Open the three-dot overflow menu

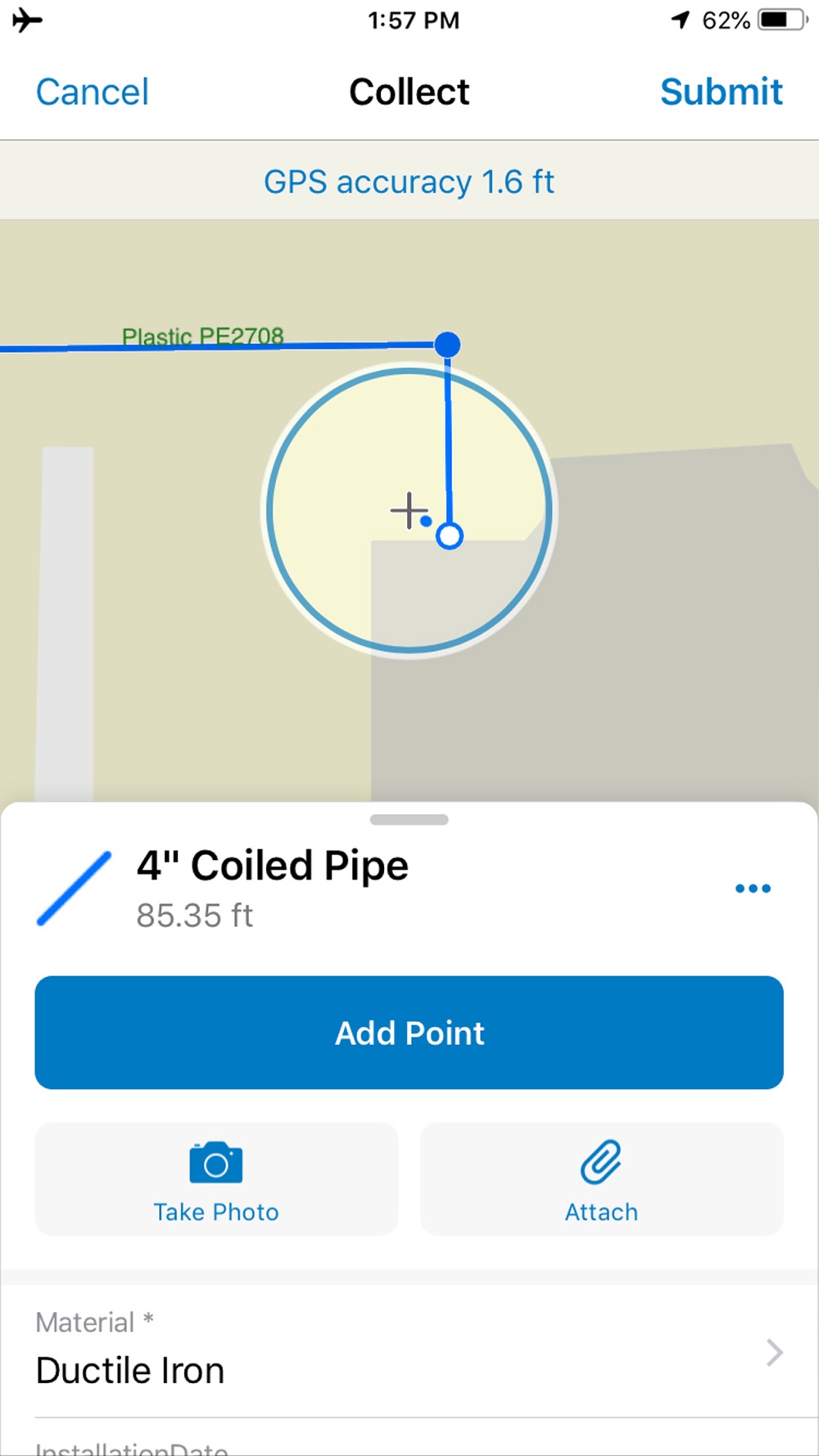pyautogui.click(x=753, y=889)
